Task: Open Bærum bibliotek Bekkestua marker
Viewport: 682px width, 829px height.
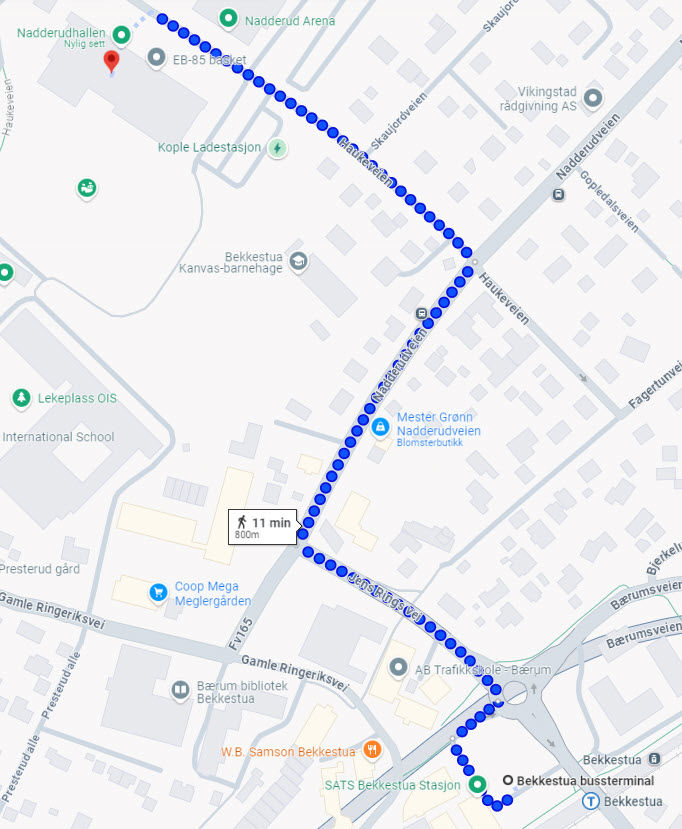Action: point(180,689)
